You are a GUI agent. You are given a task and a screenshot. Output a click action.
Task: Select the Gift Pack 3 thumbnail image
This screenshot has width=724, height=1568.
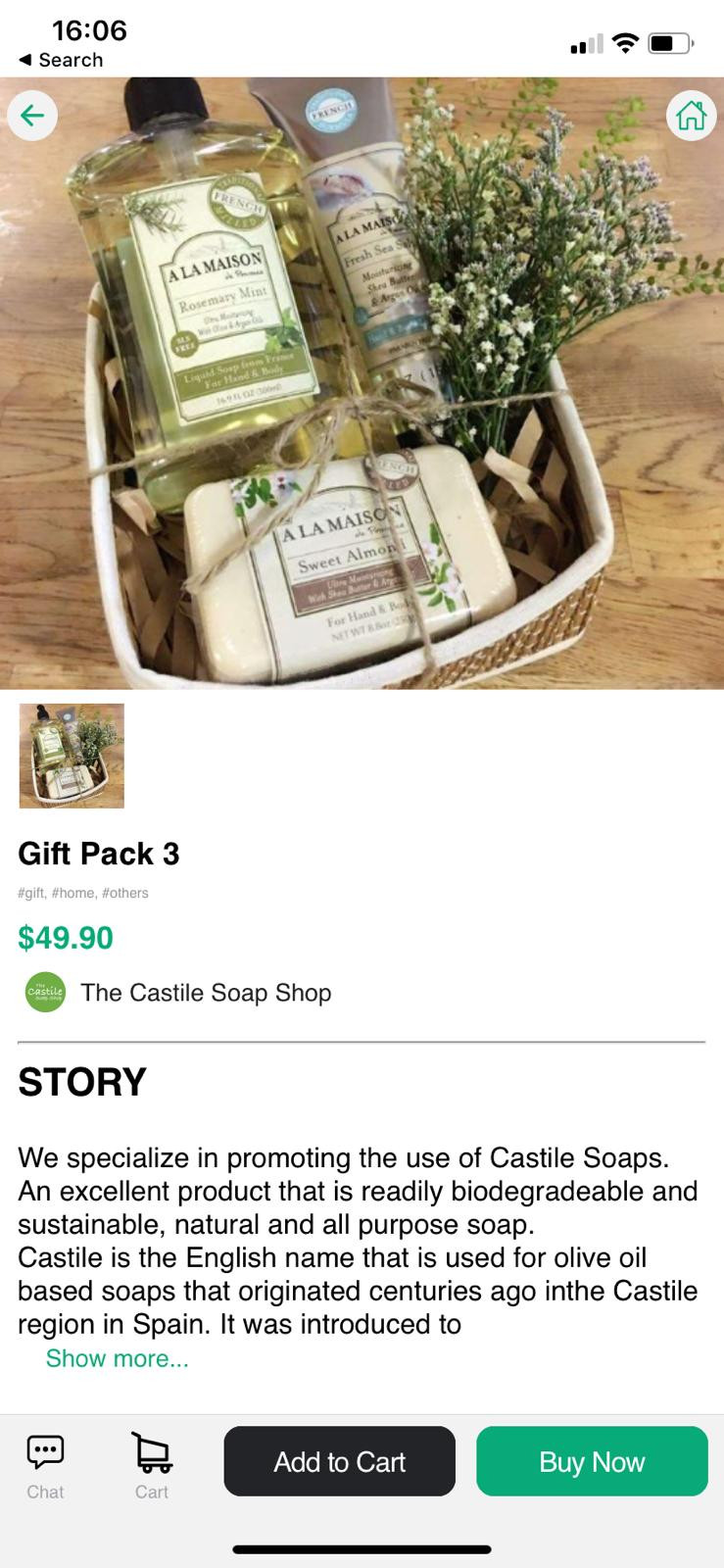[x=72, y=756]
